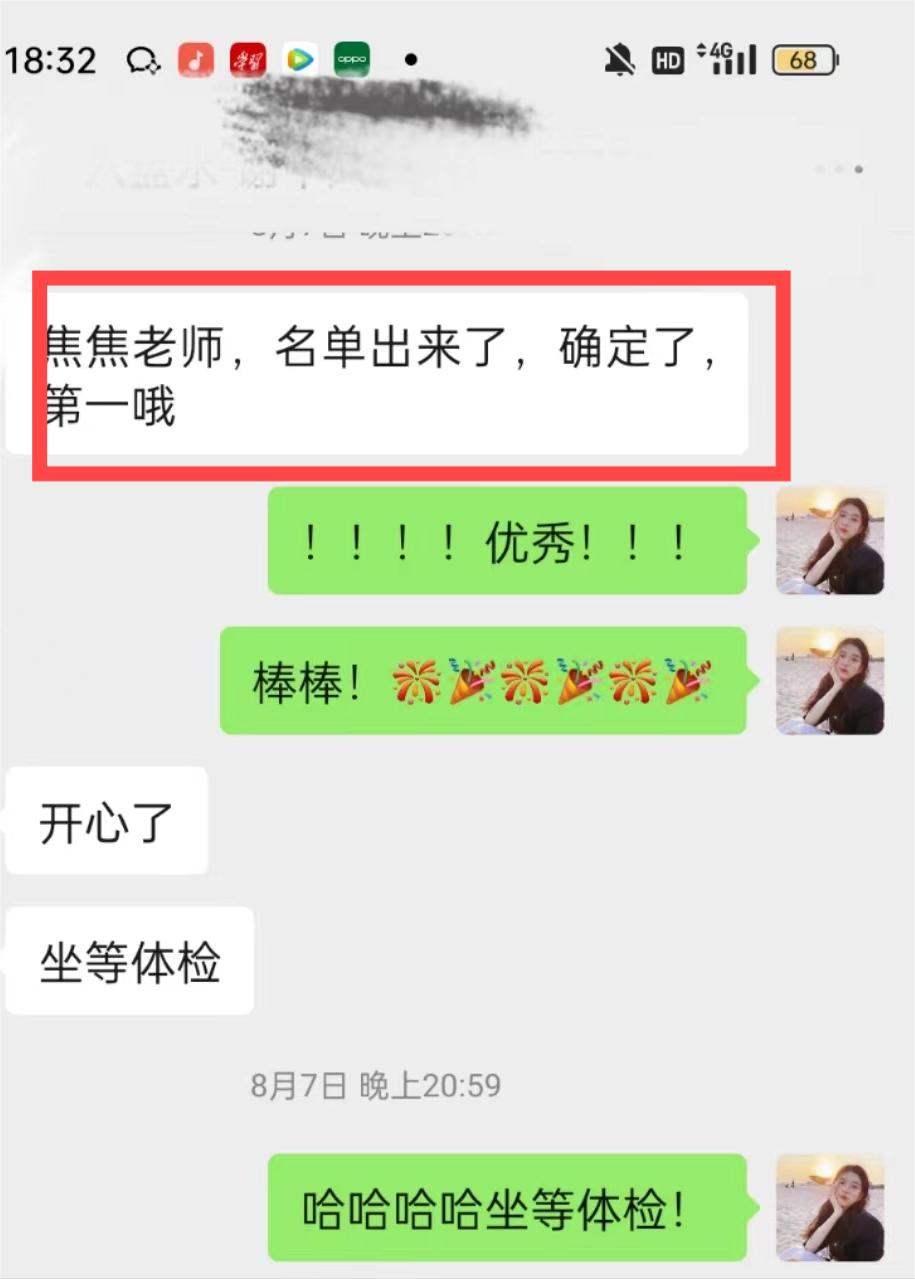Viewport: 915px width, 1279px height.
Task: Open the profile avatar next to 棒棒 message
Action: (x=830, y=681)
